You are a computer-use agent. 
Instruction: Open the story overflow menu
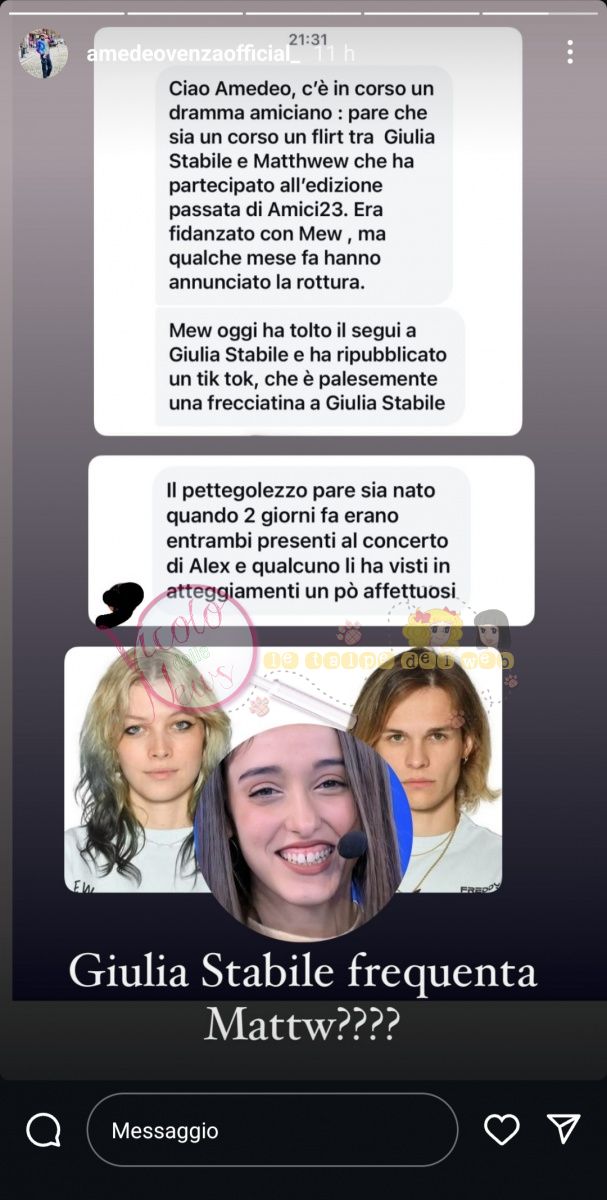point(569,52)
